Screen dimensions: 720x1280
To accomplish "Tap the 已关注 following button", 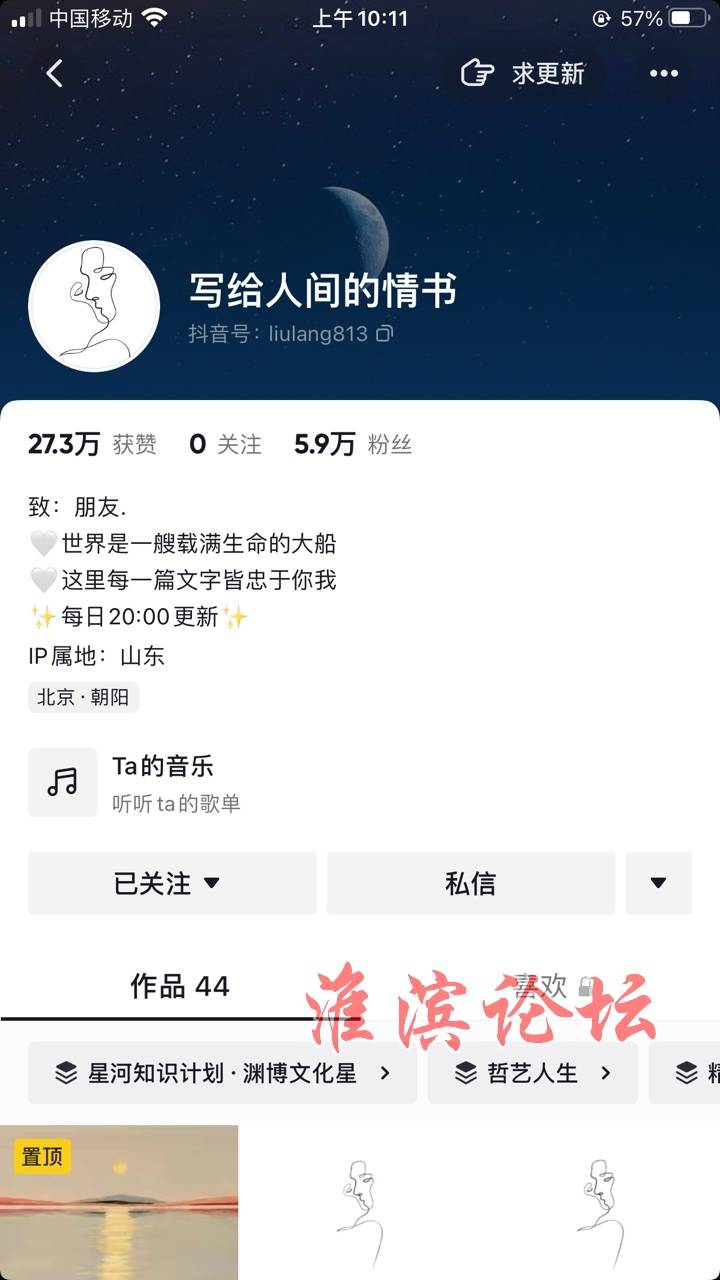I will point(171,883).
